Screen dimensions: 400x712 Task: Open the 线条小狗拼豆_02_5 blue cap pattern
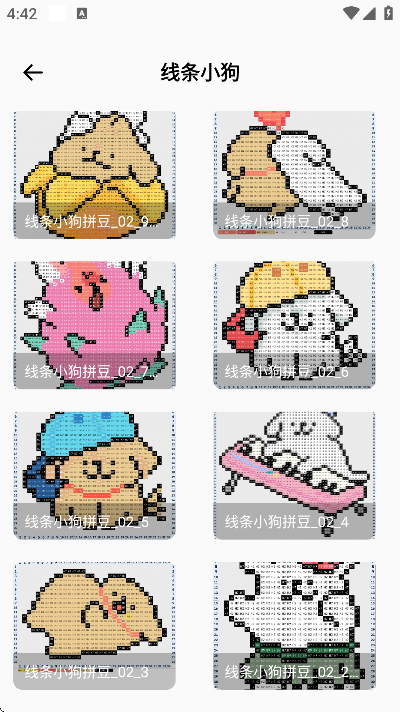(x=94, y=475)
